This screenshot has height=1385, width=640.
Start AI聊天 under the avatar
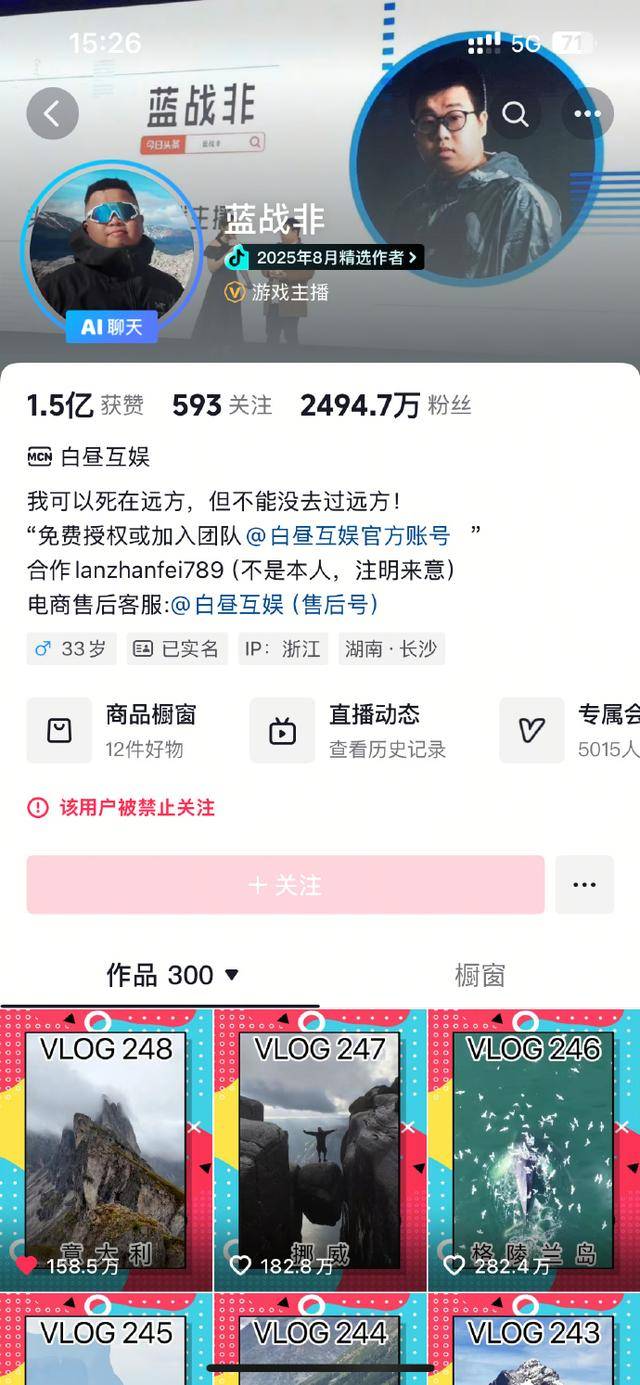(112, 327)
